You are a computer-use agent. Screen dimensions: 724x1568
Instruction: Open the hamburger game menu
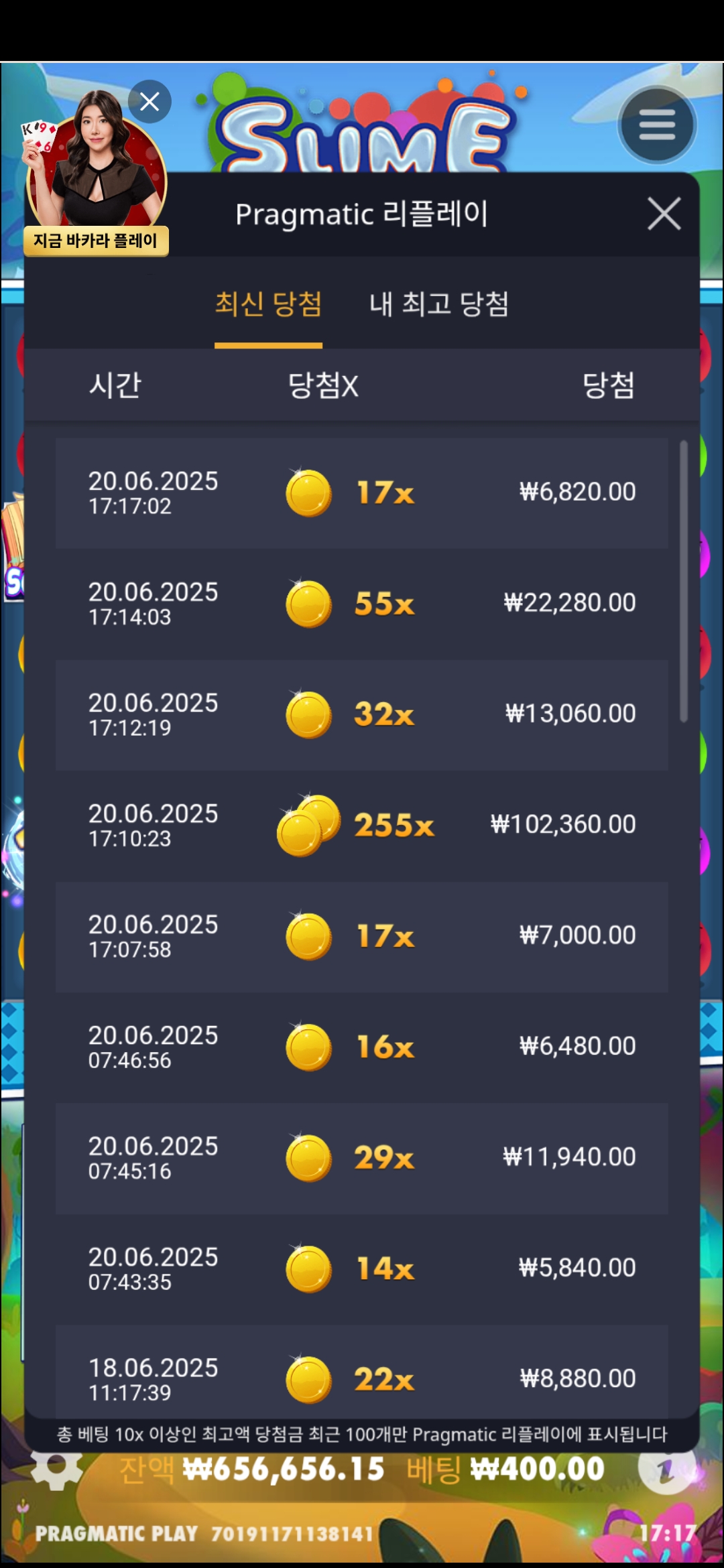657,125
